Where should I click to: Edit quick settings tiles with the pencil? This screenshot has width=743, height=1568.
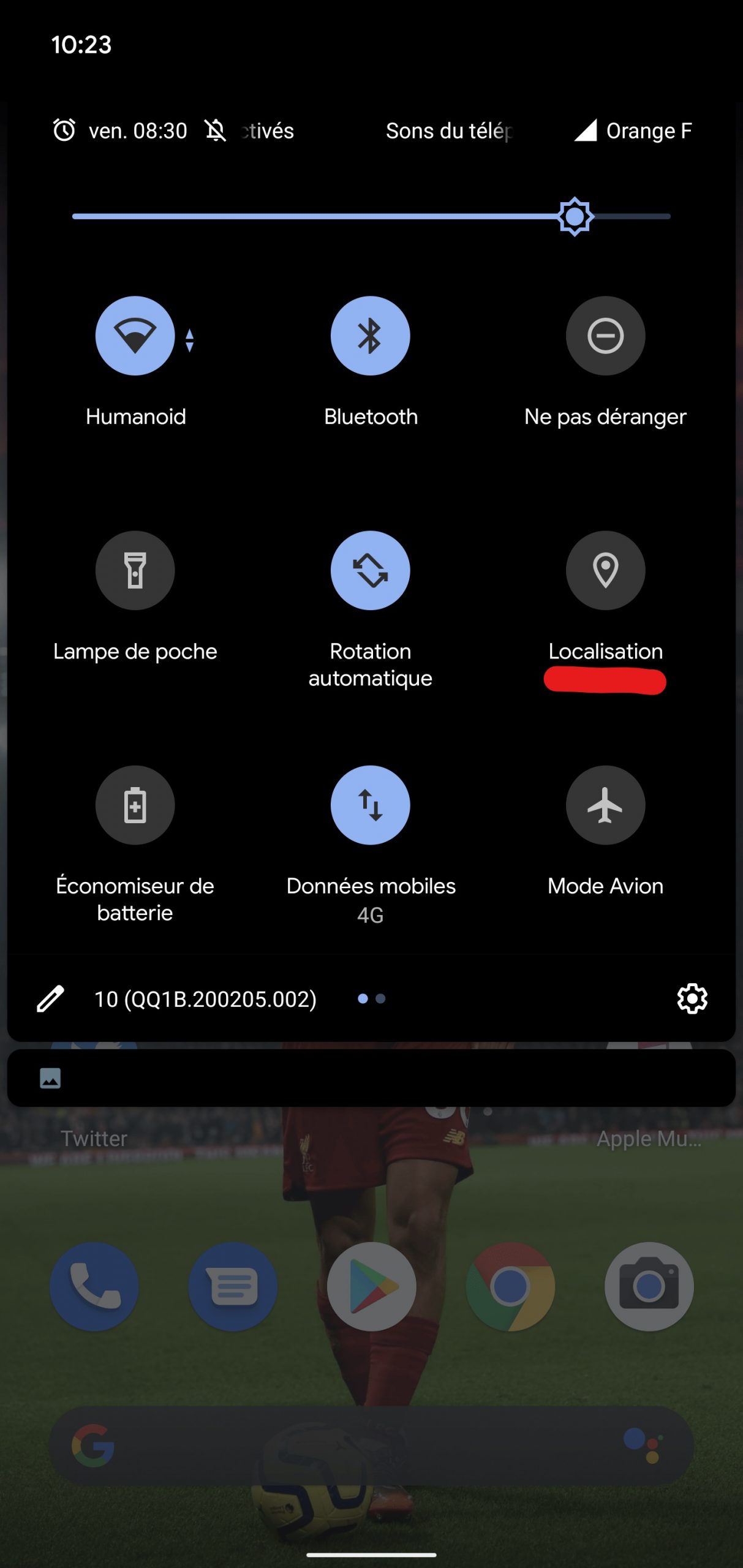(50, 999)
